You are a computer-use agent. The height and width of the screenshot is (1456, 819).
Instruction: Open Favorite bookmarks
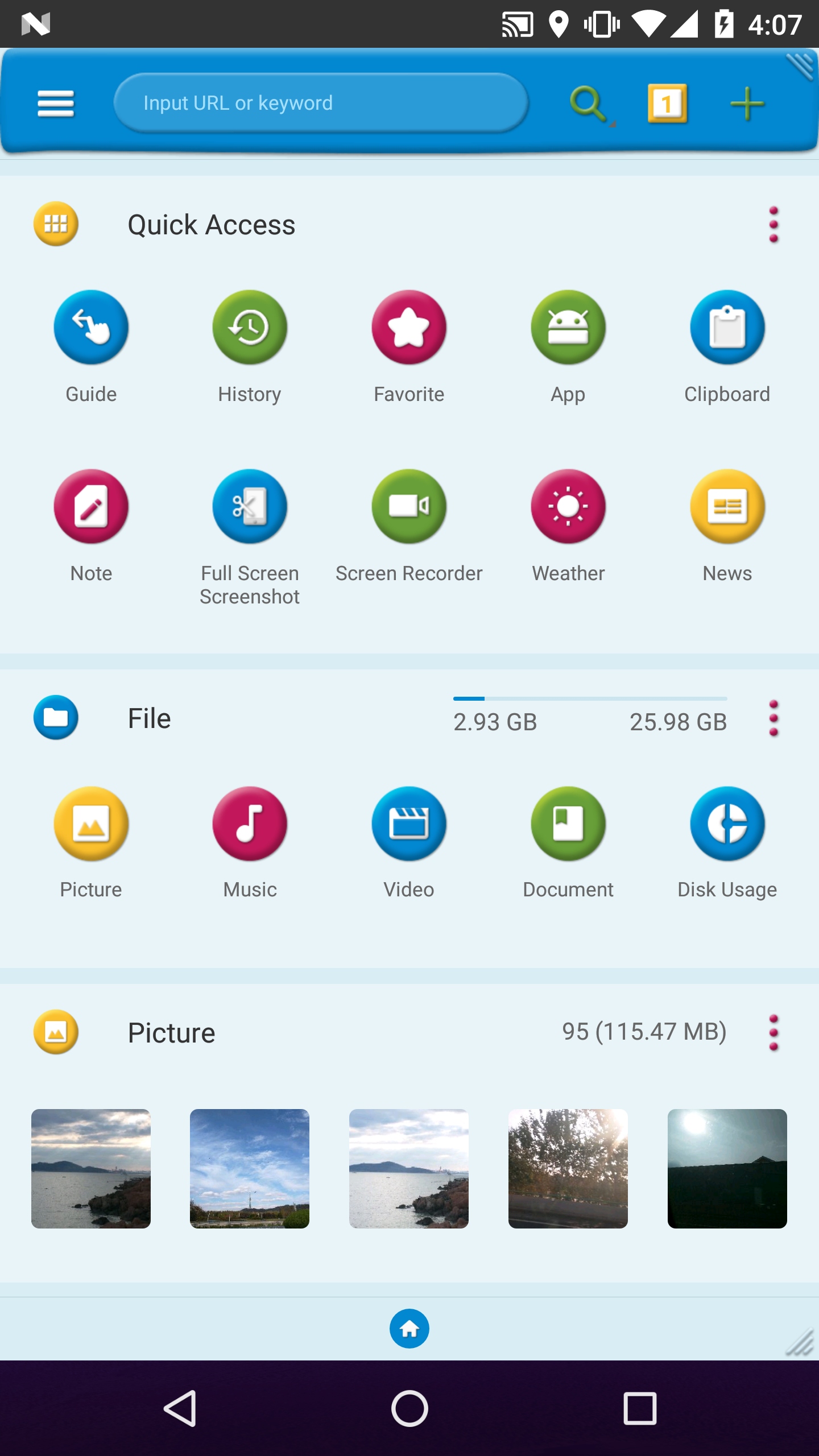tap(409, 328)
